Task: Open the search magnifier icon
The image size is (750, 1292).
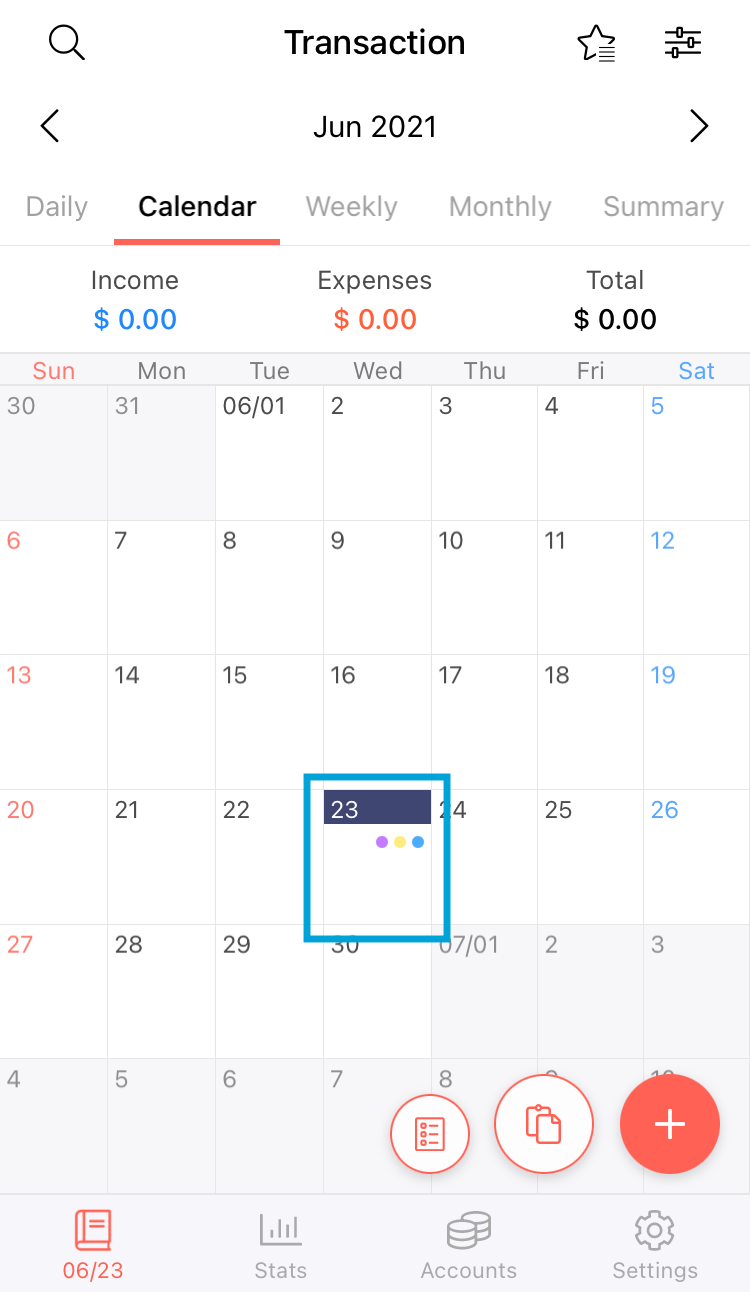Action: point(67,43)
